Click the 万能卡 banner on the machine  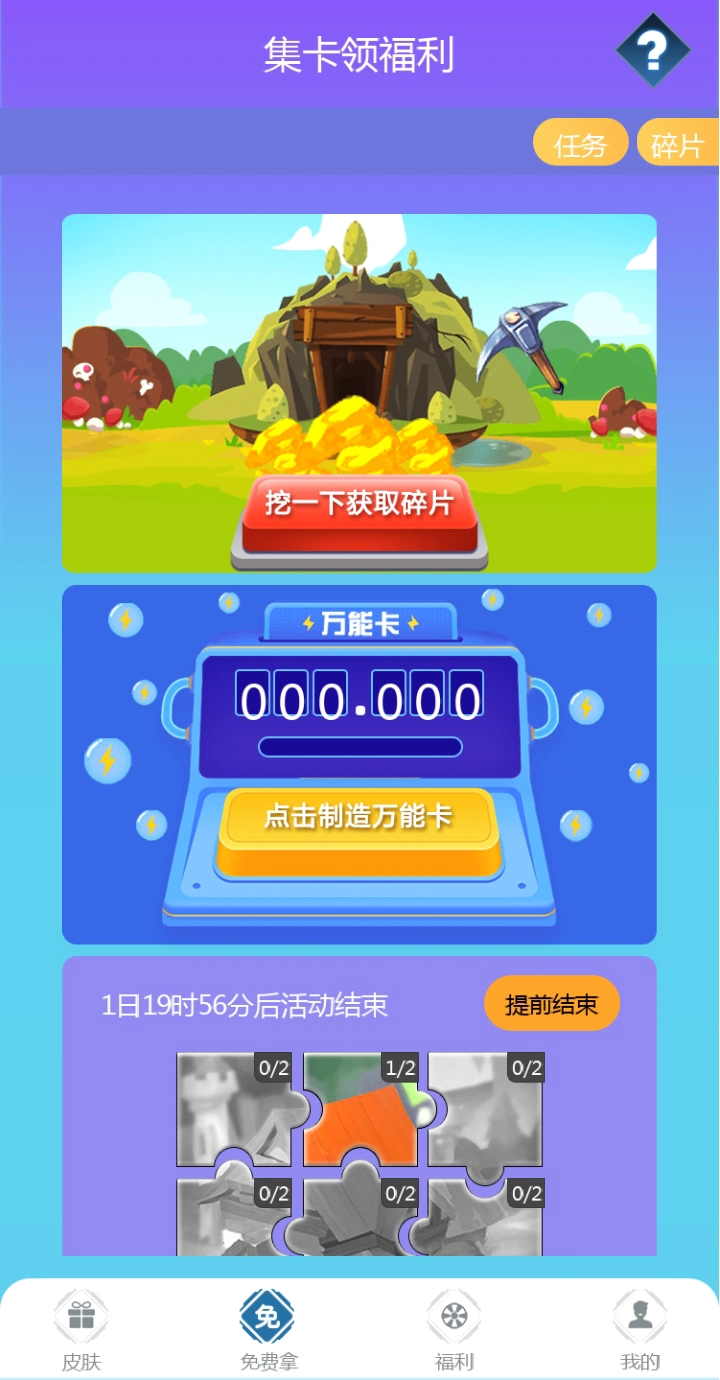(x=360, y=622)
